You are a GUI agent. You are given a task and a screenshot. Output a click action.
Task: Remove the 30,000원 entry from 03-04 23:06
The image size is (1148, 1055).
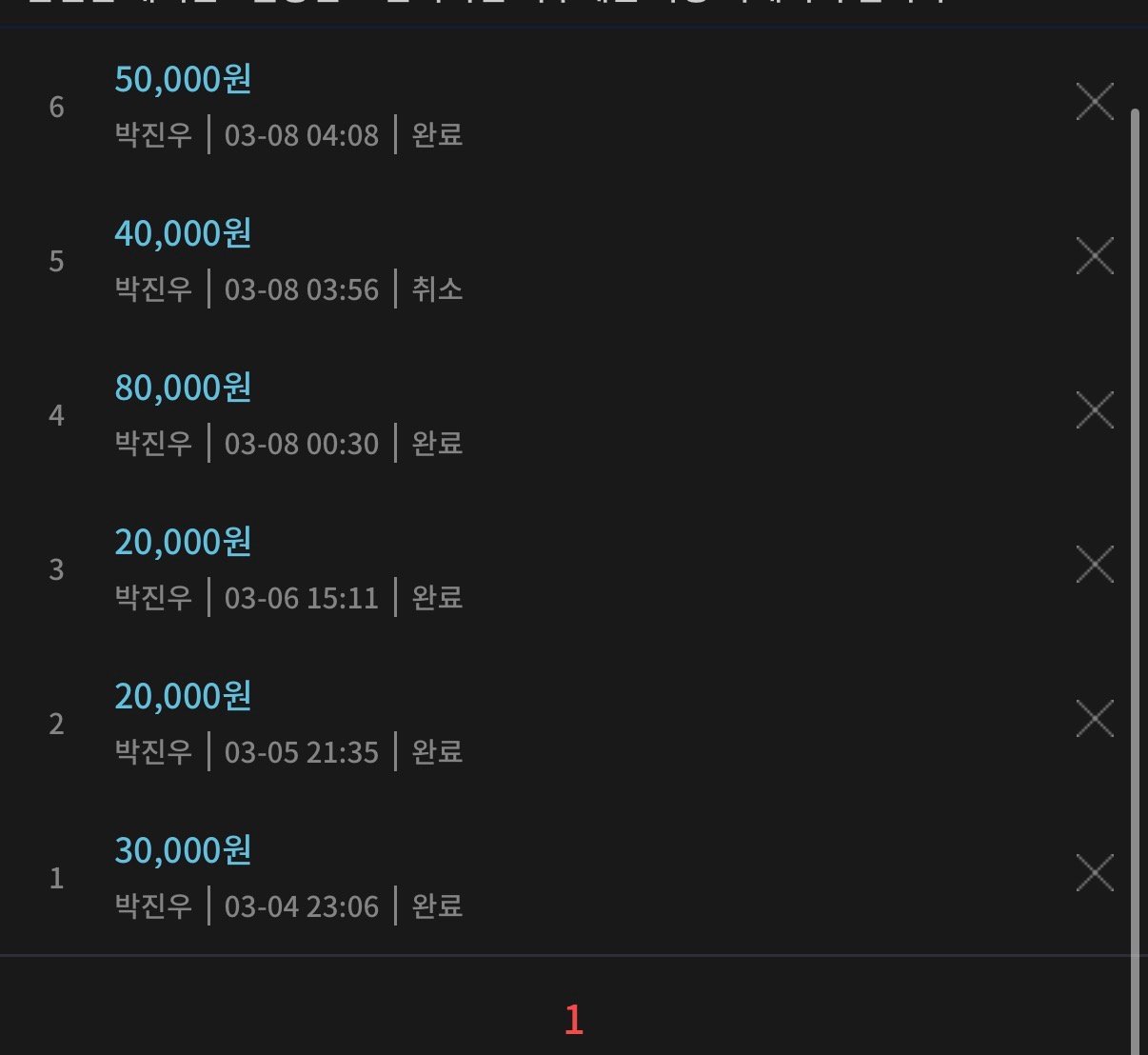(1095, 873)
